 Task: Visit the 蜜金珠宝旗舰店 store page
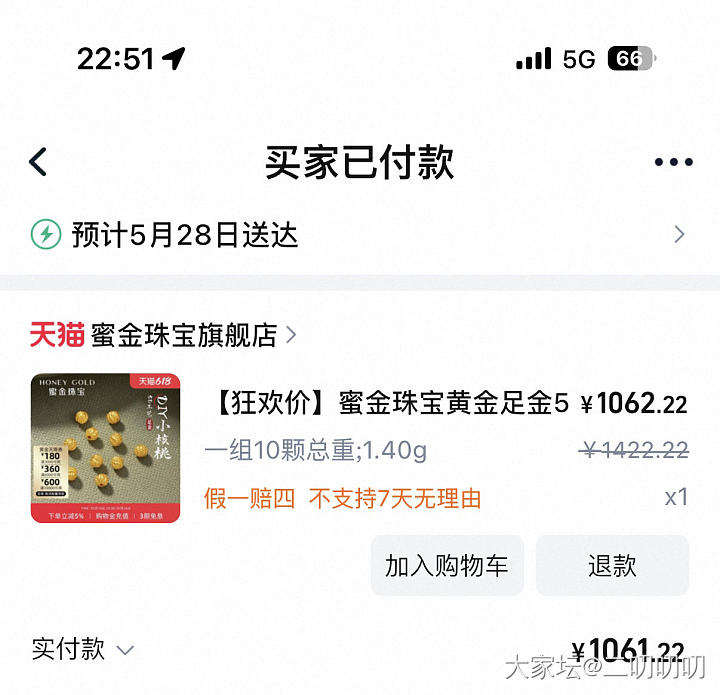pos(184,335)
